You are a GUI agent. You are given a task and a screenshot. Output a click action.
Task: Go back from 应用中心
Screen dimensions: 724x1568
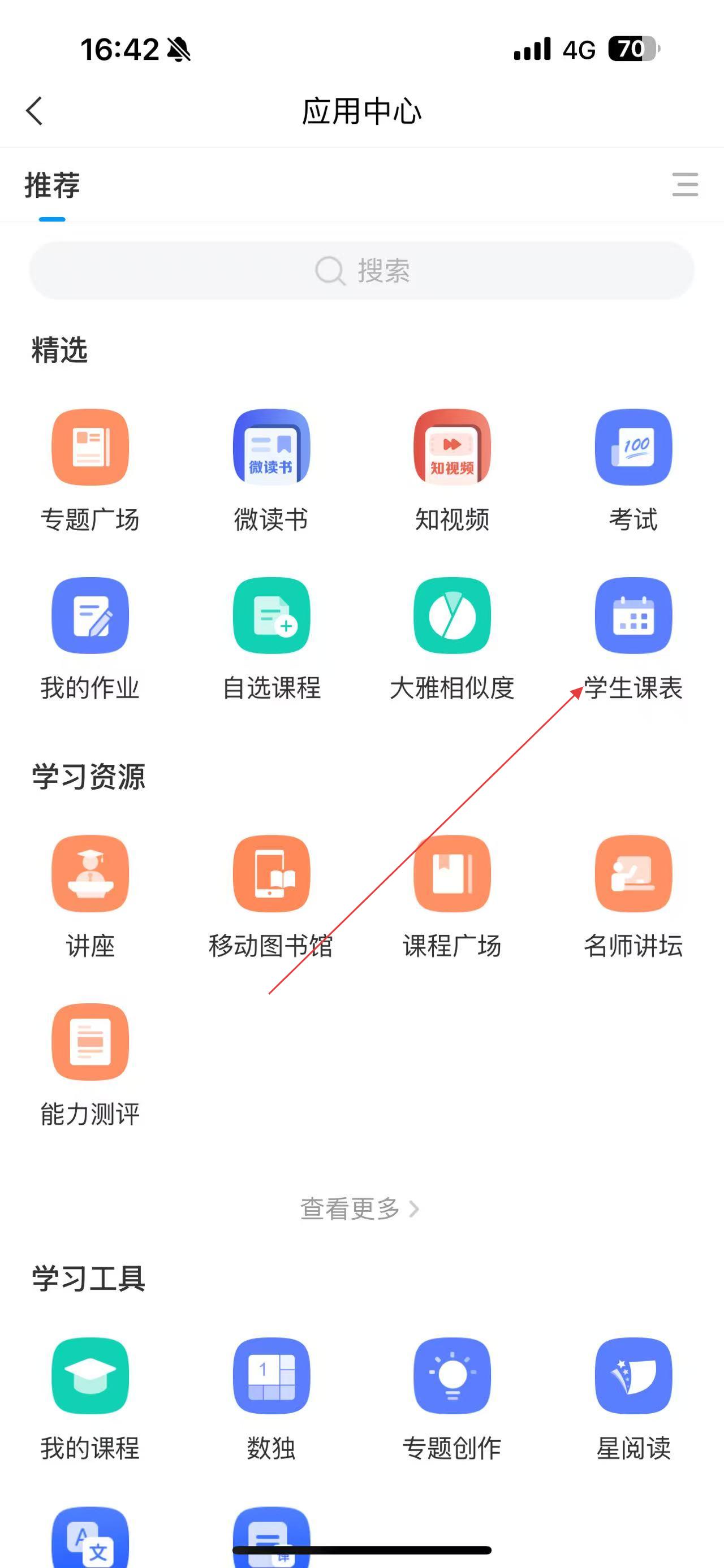[35, 111]
